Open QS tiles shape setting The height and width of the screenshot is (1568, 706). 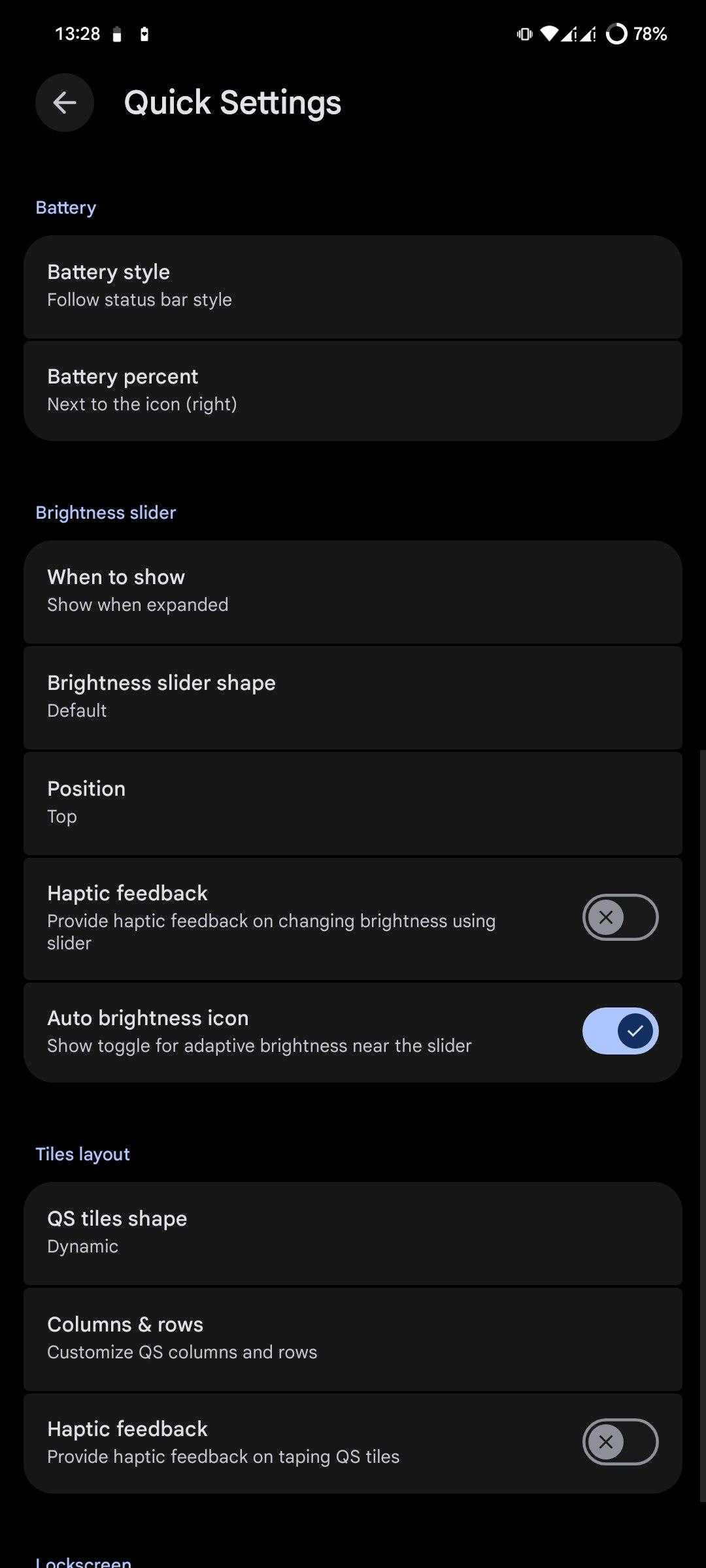click(353, 1233)
